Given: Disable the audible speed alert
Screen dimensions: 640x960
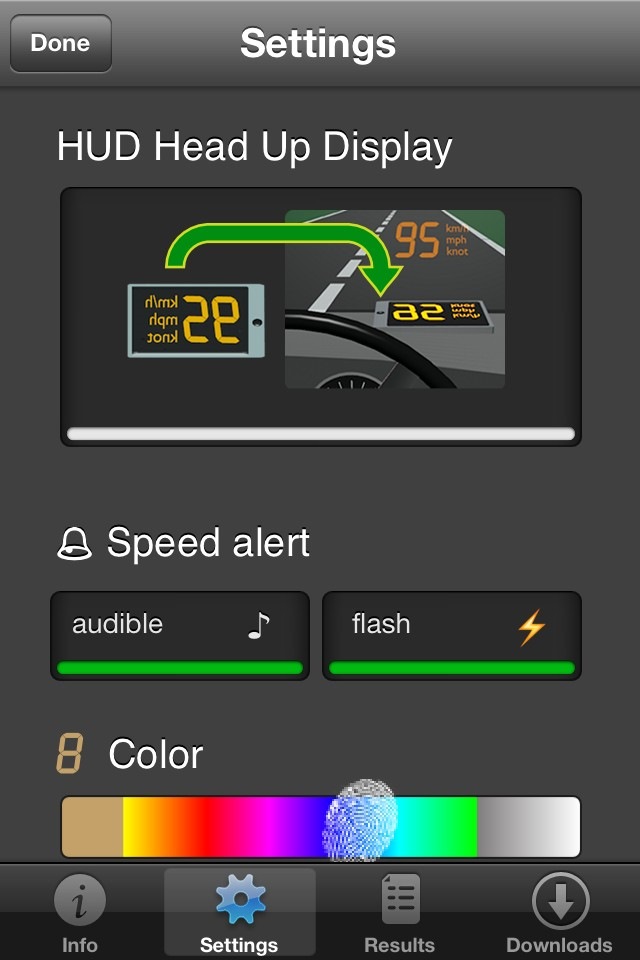Looking at the screenshot, I should point(180,635).
